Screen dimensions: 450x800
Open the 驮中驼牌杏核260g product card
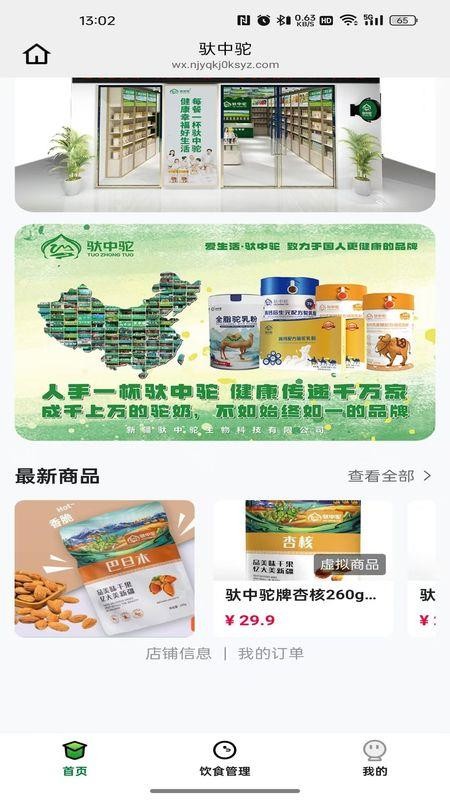(303, 568)
